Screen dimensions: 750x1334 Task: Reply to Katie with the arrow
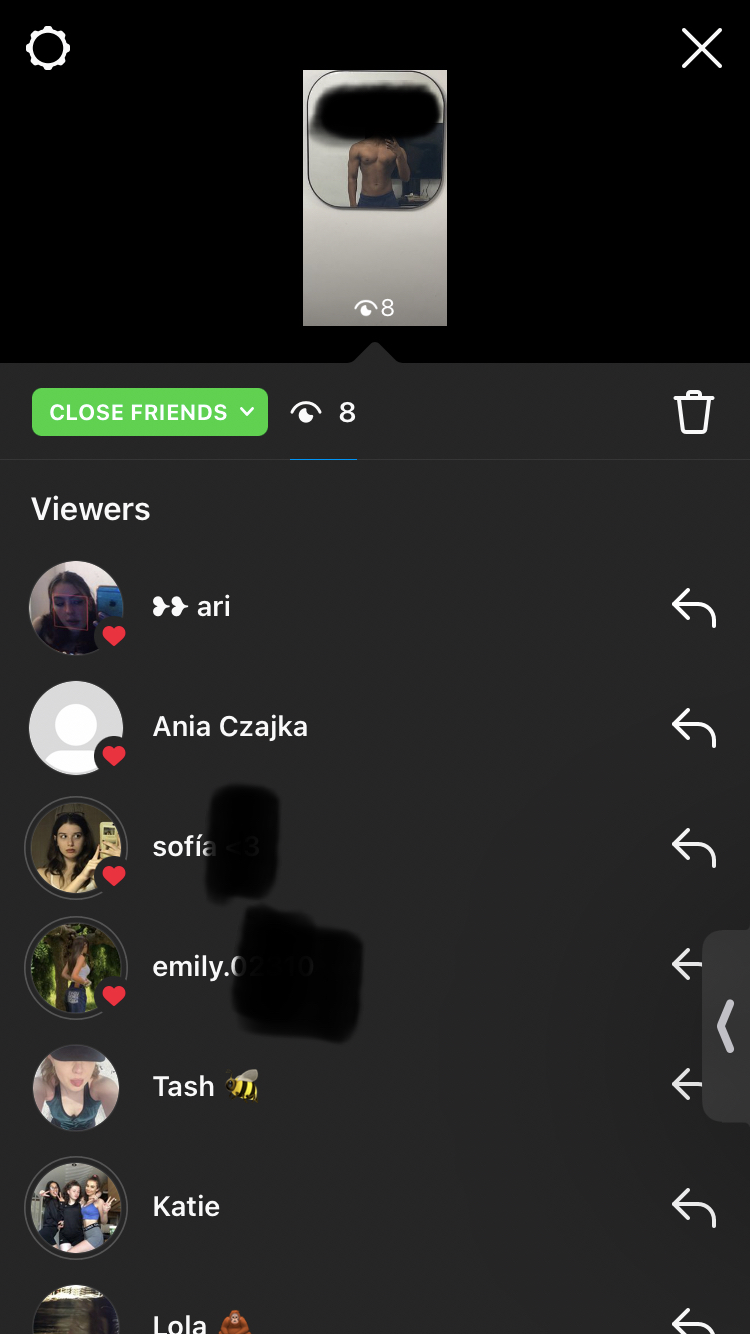[x=693, y=1207]
